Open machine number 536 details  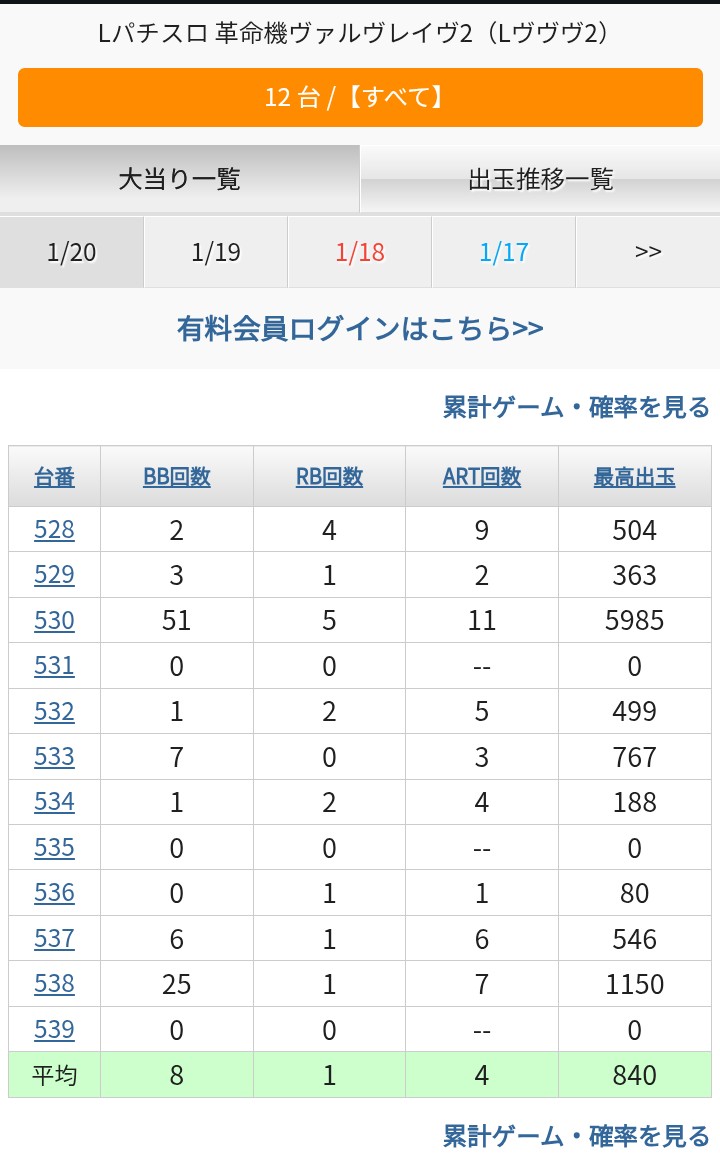pos(54,892)
